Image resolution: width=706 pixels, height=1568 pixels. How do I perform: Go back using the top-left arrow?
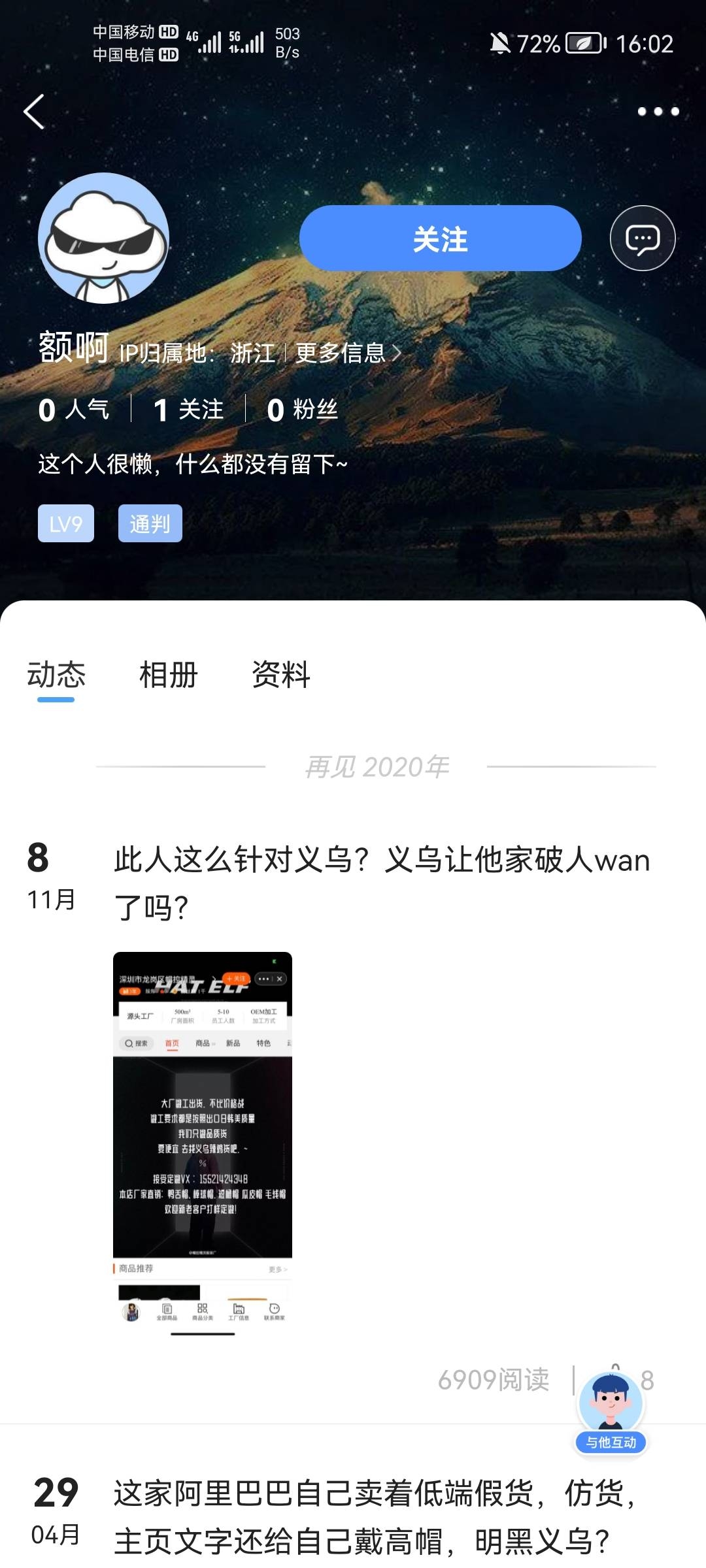click(34, 112)
